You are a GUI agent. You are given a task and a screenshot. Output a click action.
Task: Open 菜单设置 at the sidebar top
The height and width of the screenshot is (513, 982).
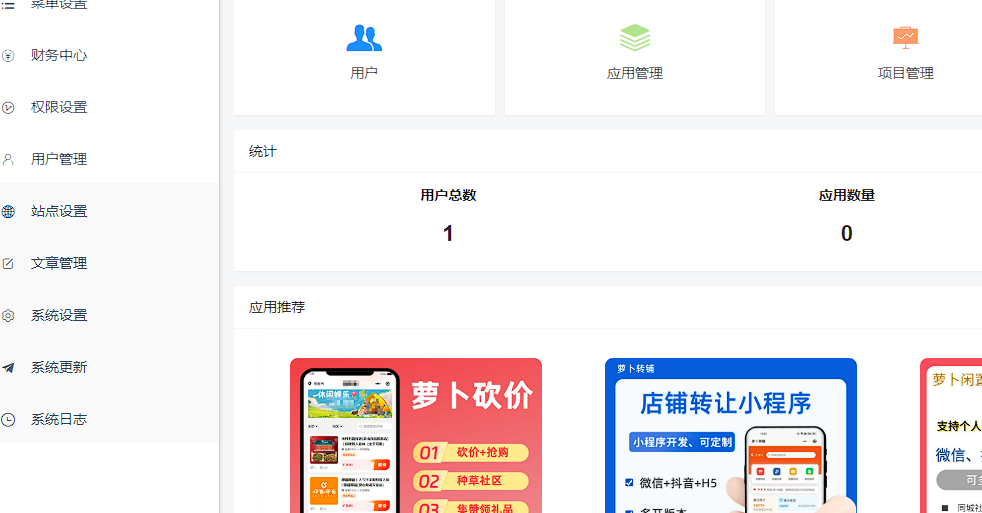tap(58, 5)
